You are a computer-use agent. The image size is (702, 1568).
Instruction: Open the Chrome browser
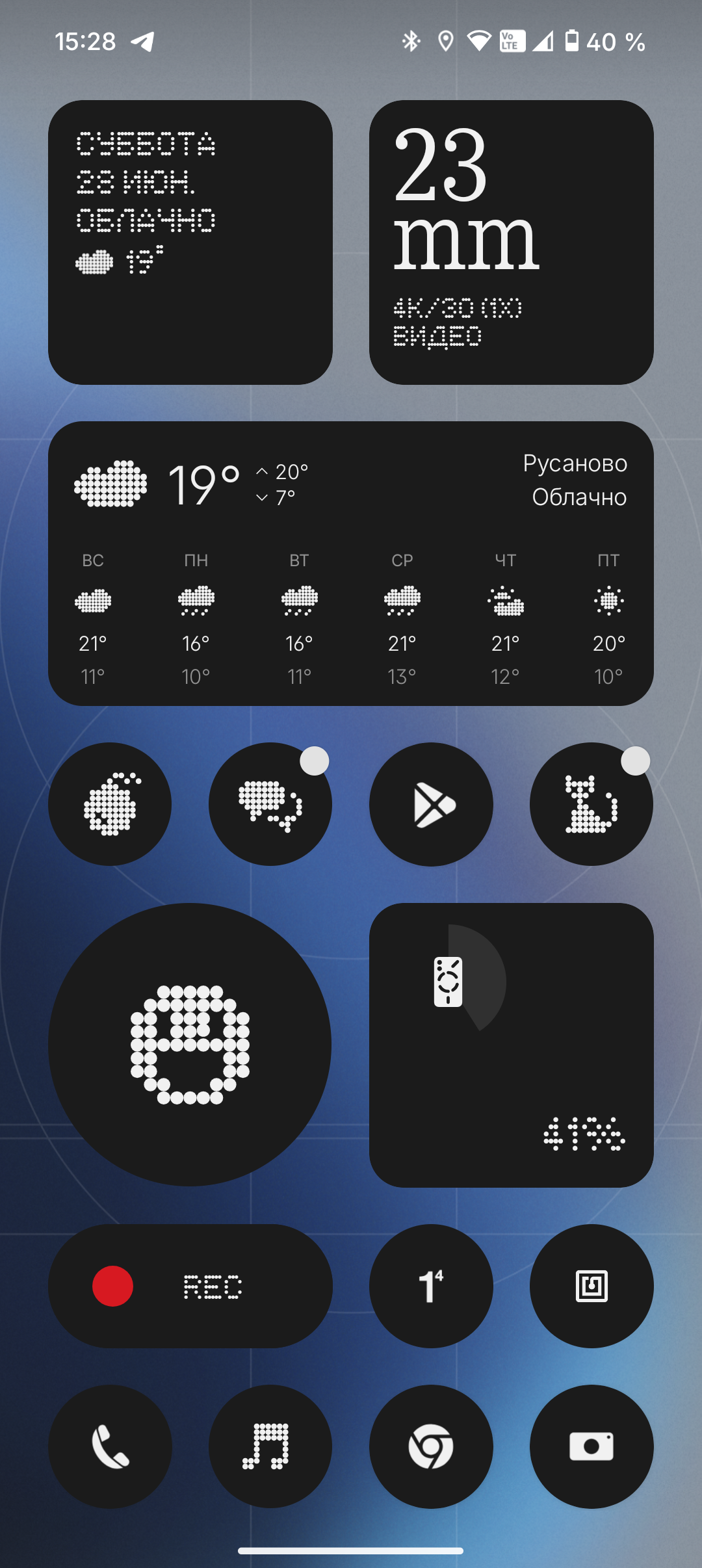click(431, 1446)
